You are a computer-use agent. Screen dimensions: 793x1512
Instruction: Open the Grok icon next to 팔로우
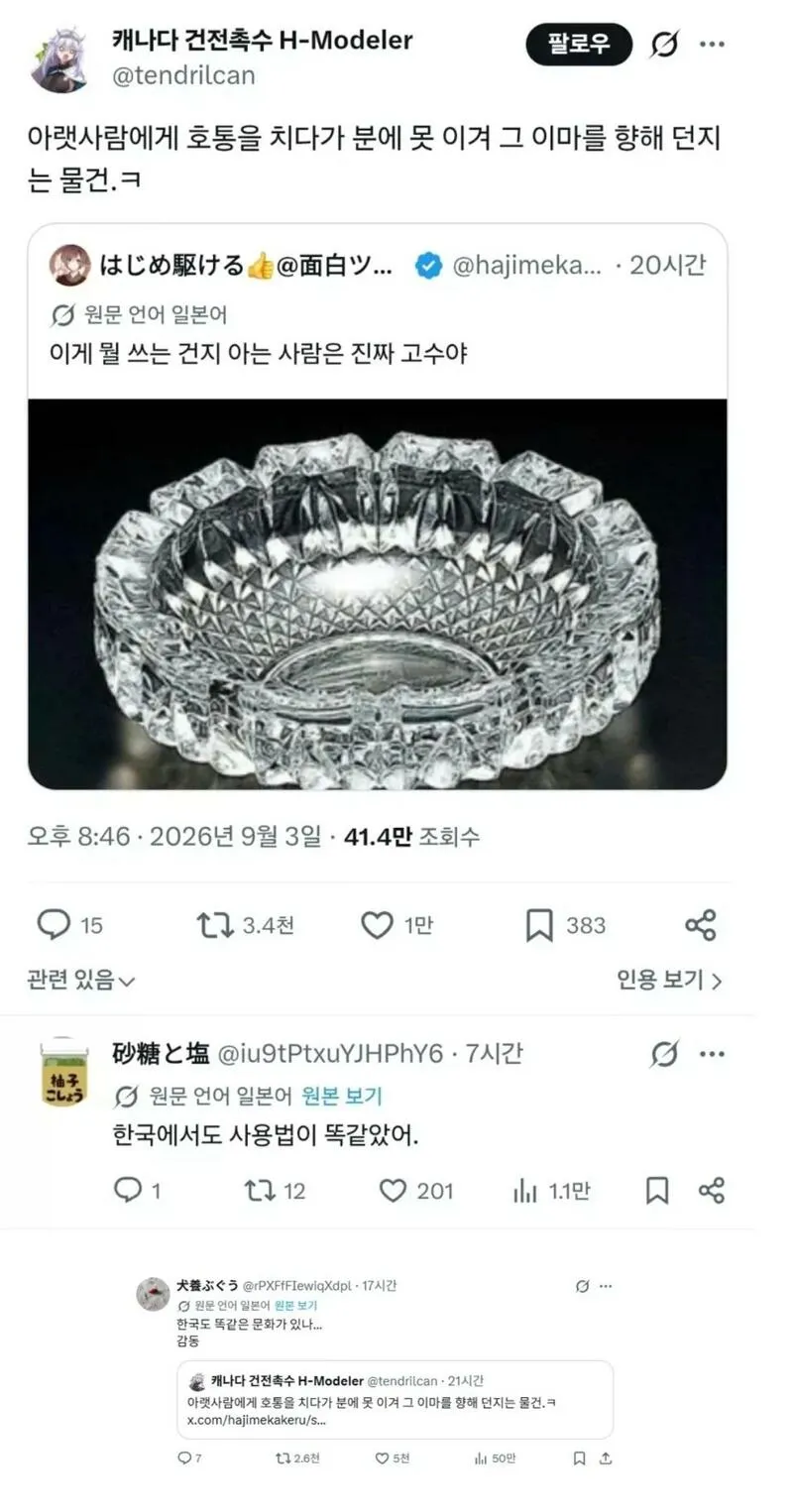click(664, 45)
